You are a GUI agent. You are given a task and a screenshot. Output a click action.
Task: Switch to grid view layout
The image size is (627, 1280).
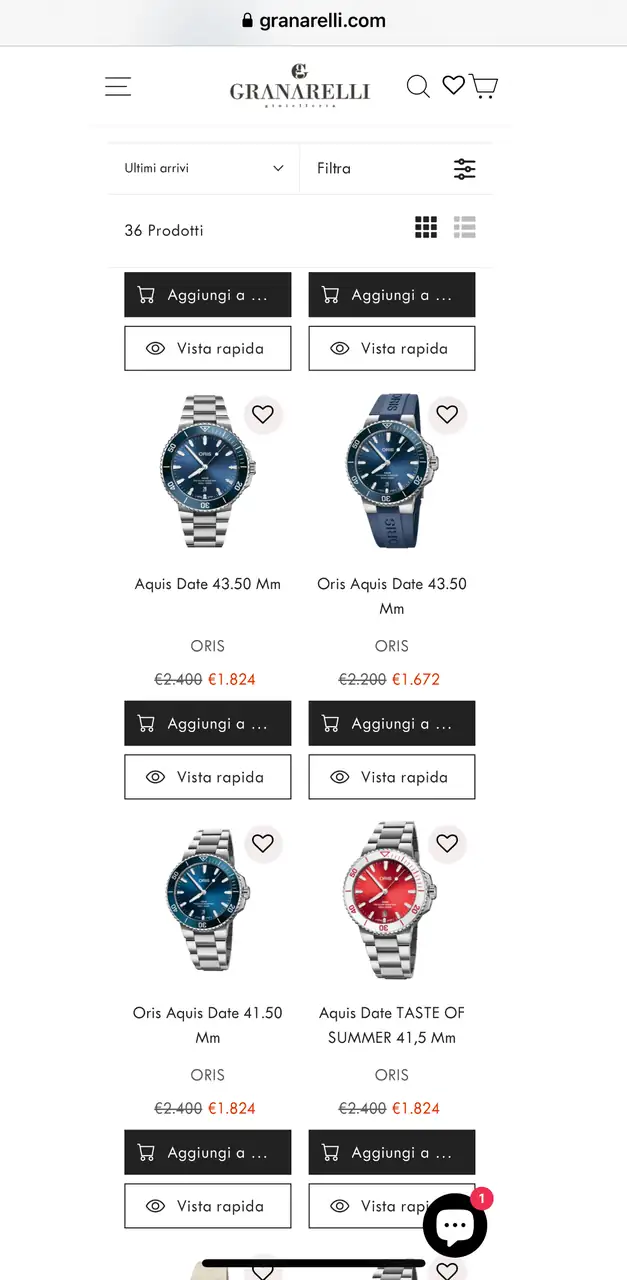(426, 228)
